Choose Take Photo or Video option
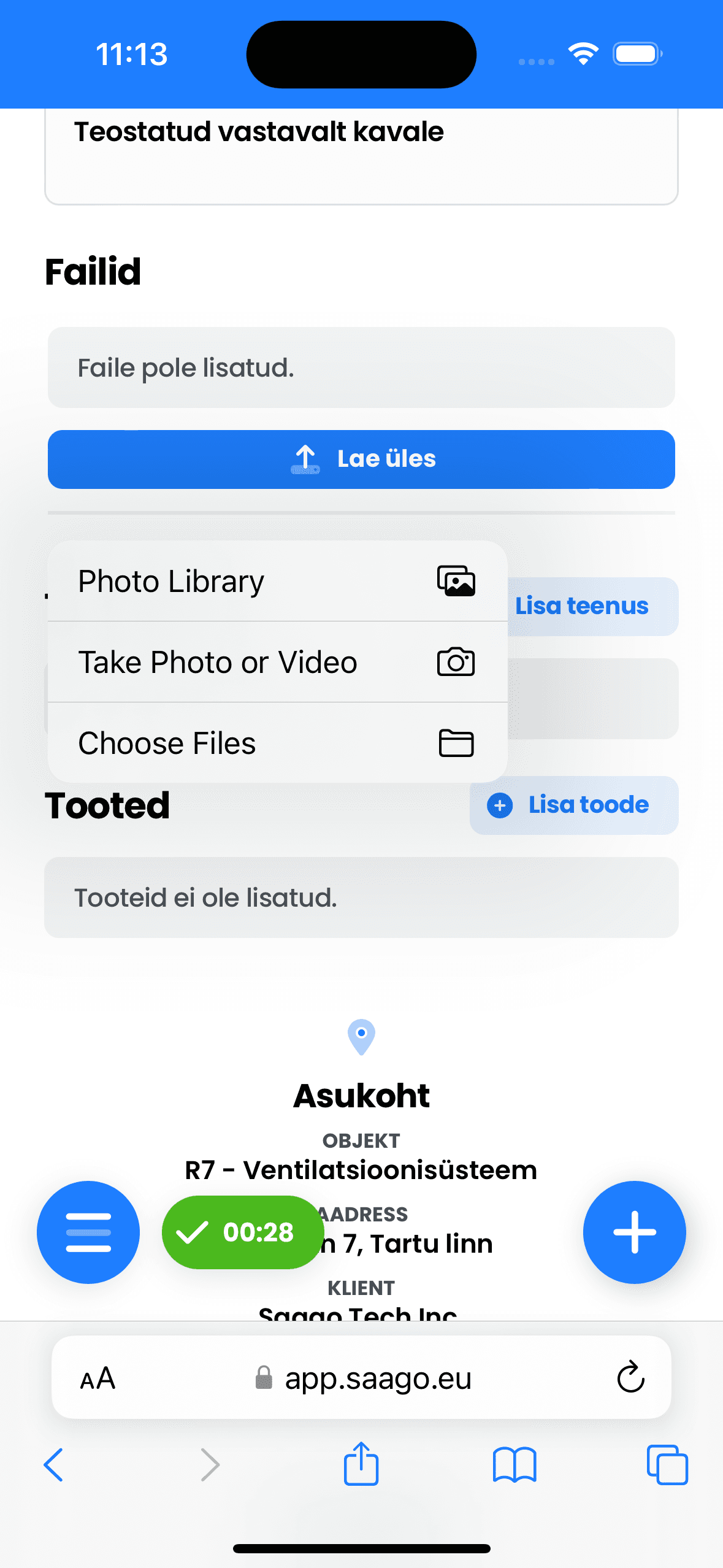723x1568 pixels. pyautogui.click(x=277, y=662)
